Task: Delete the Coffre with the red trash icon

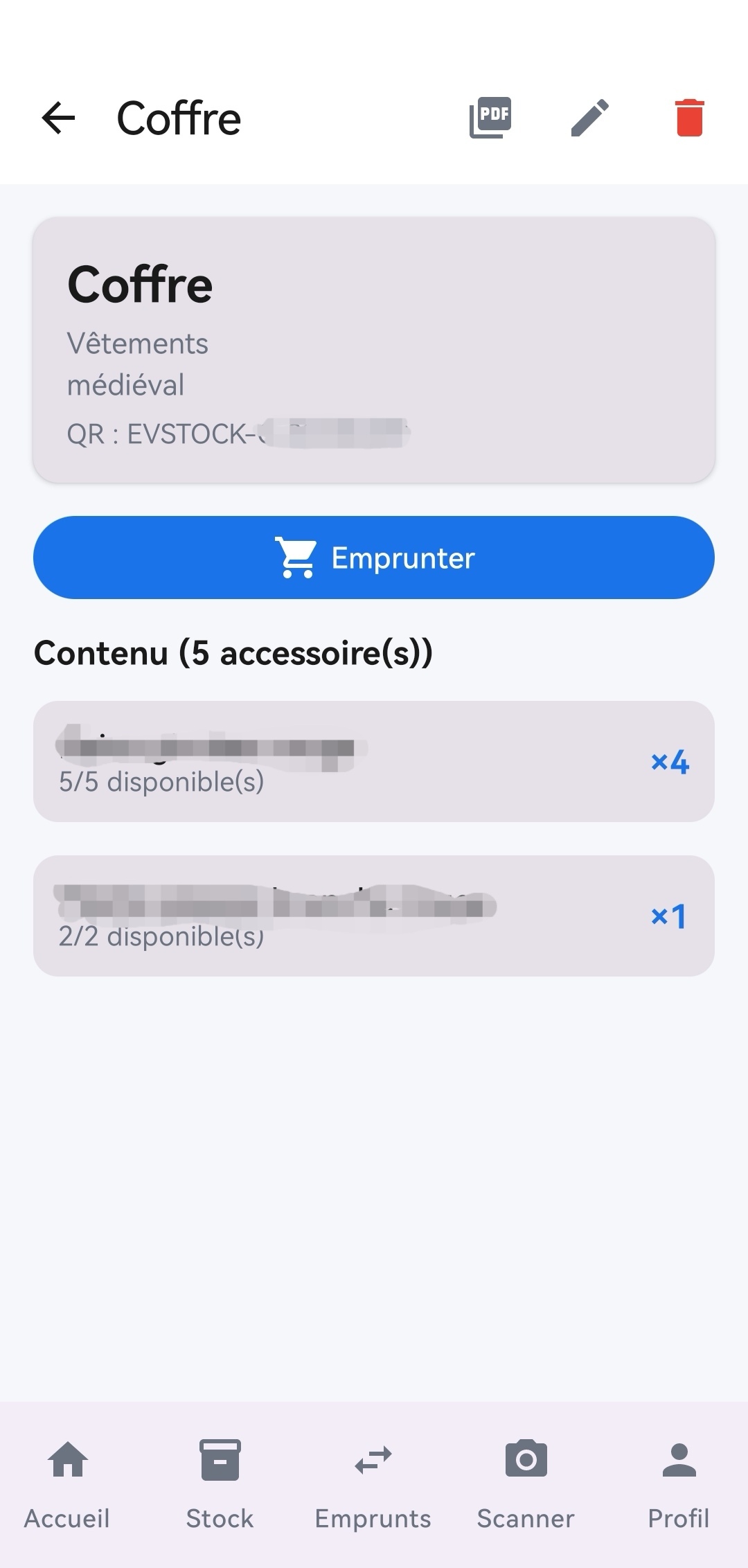Action: tap(689, 118)
